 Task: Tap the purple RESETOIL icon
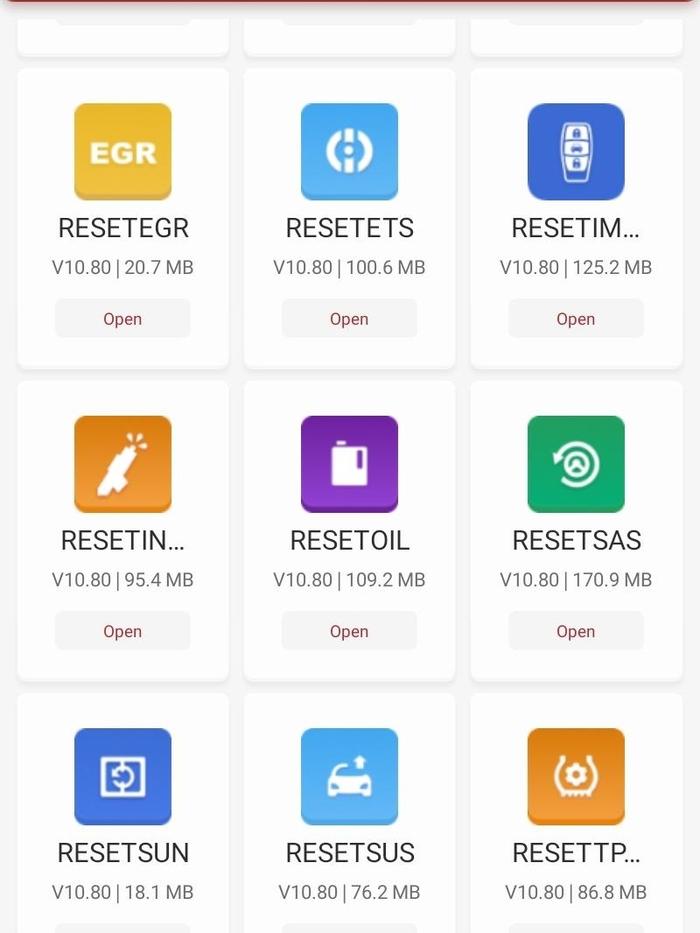coord(349,464)
